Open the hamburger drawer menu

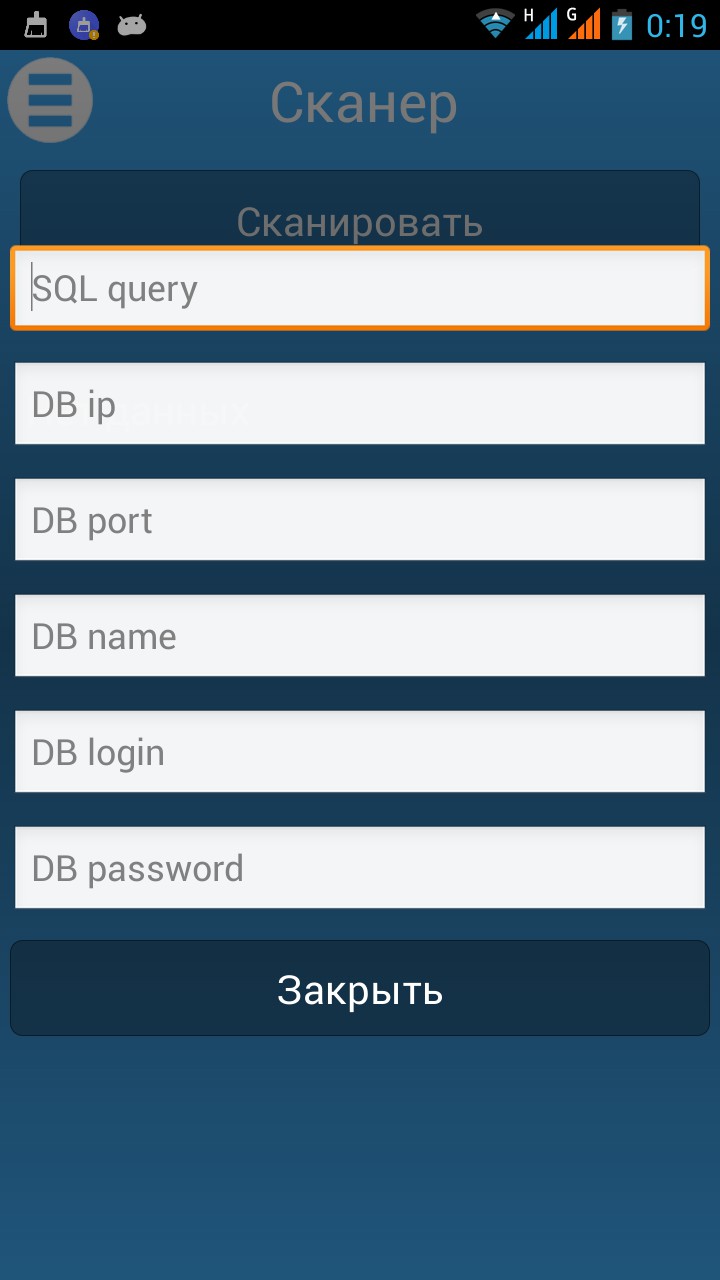pos(50,100)
